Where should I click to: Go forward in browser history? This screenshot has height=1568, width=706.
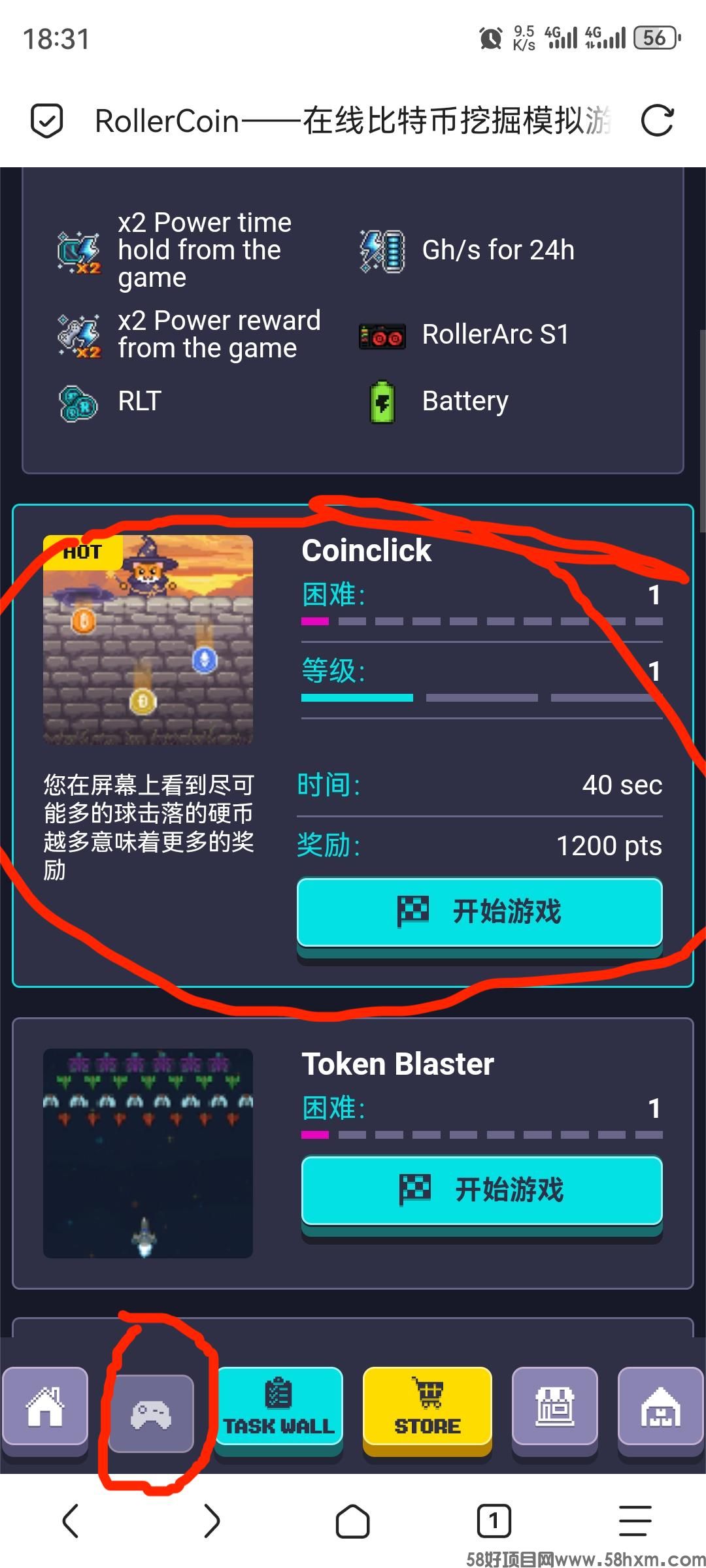click(x=211, y=1521)
